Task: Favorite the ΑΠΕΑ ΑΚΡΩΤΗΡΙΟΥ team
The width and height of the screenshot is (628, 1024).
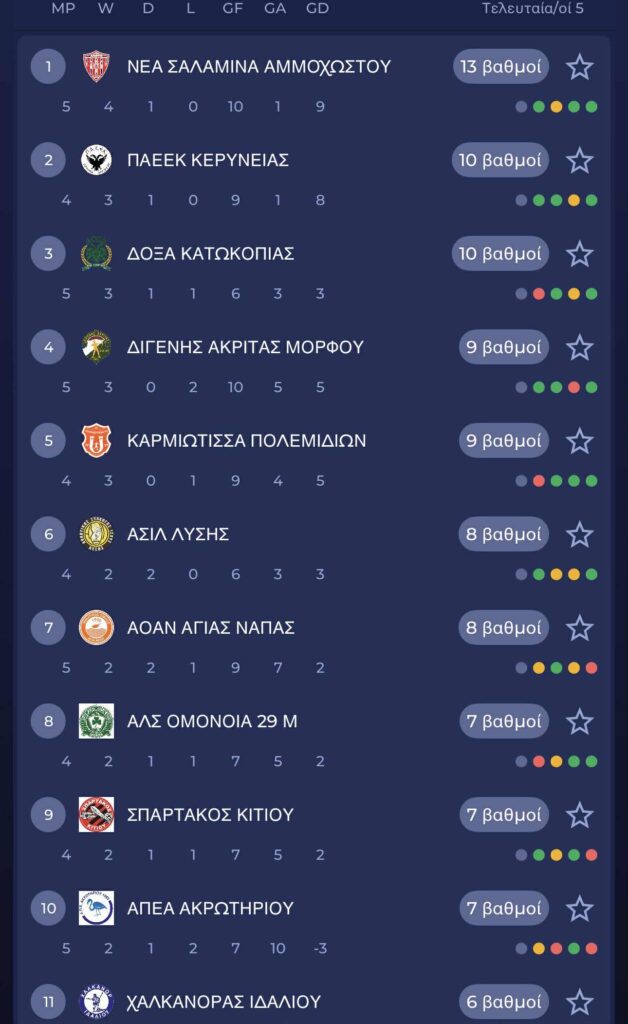Action: tap(580, 909)
